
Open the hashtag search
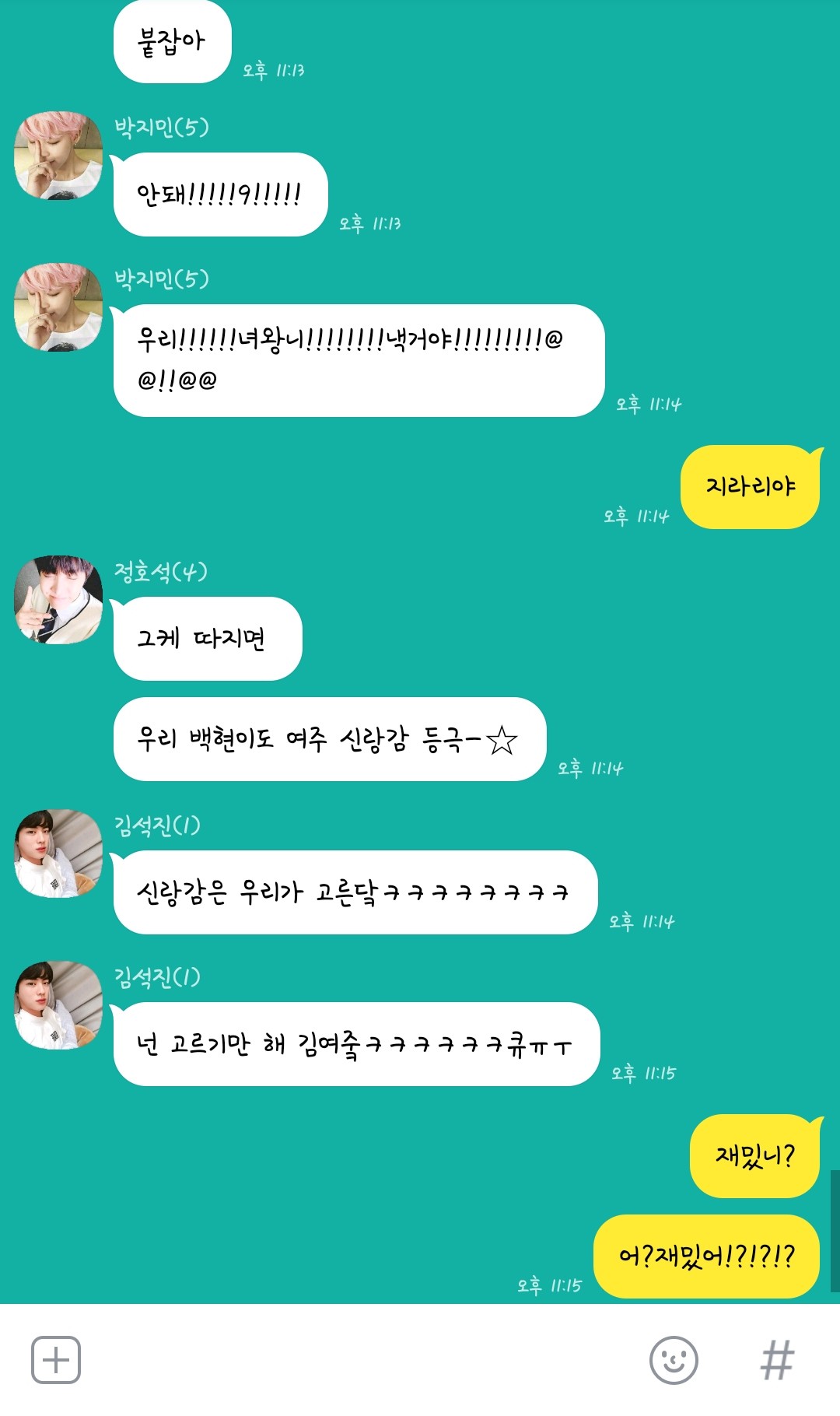[776, 1360]
